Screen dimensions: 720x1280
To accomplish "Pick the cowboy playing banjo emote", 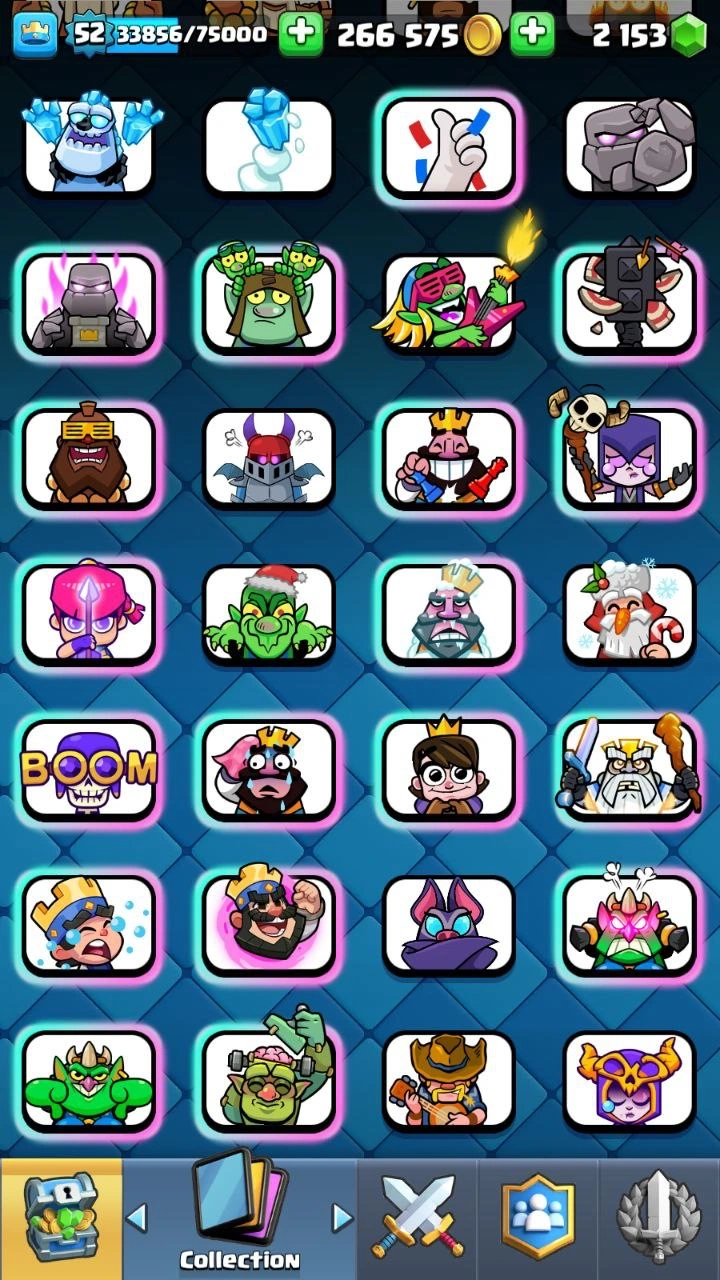I will click(448, 1080).
